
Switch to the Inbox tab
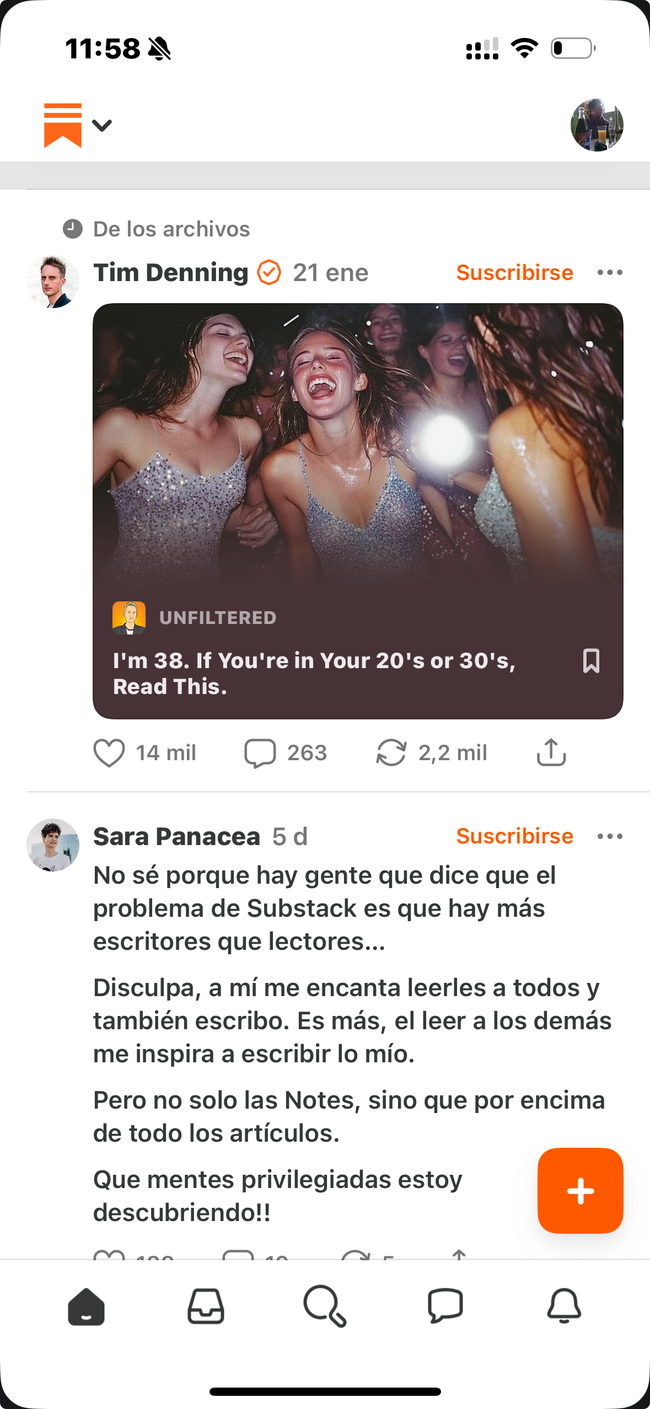206,1306
